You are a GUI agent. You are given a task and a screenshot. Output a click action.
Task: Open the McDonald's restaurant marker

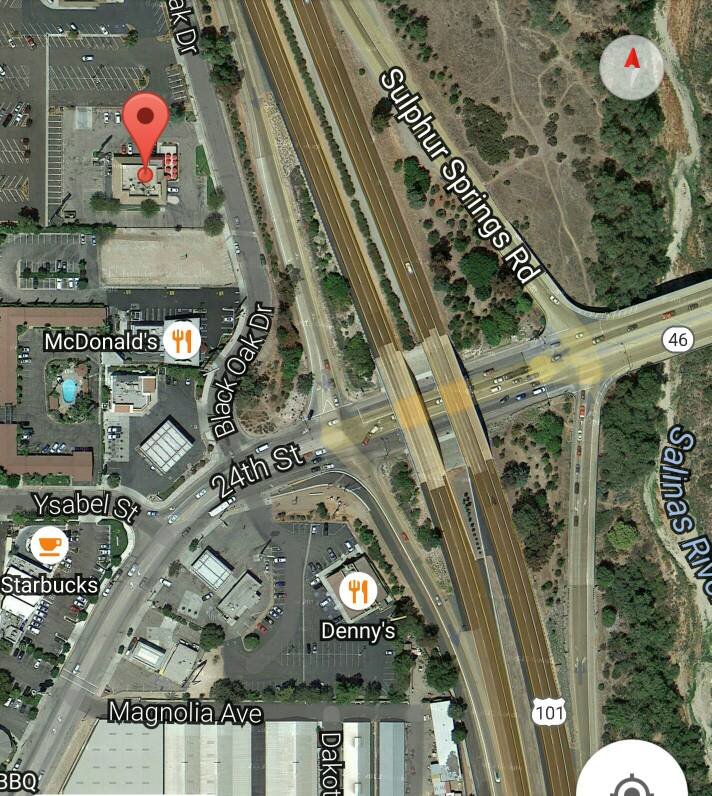click(x=180, y=342)
